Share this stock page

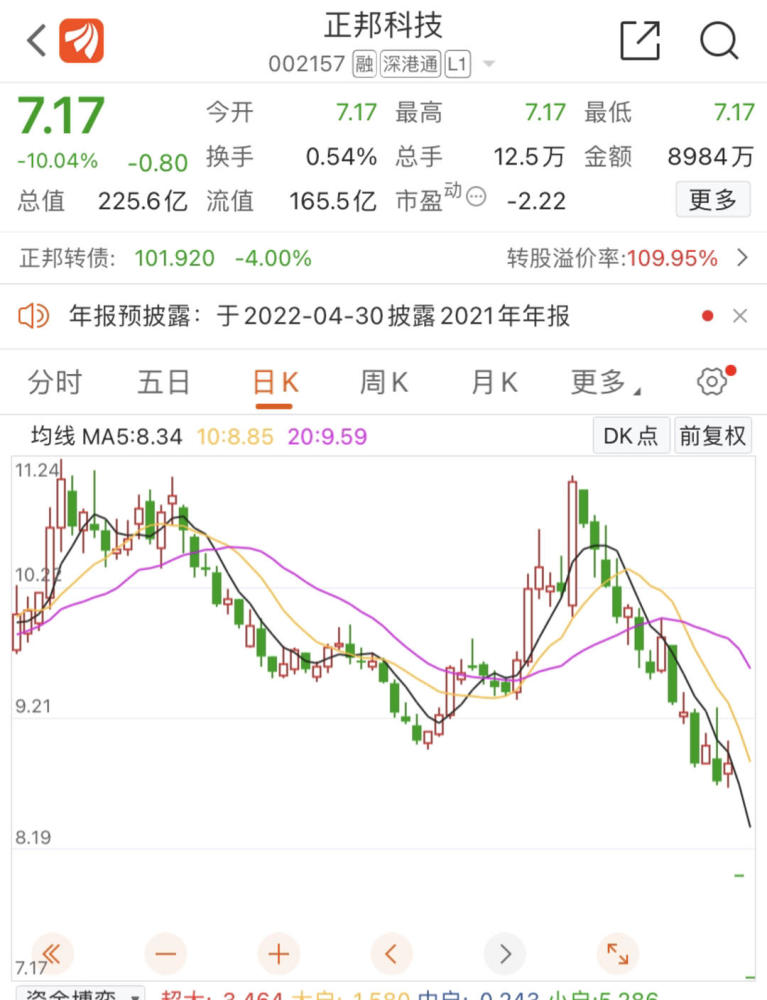640,41
